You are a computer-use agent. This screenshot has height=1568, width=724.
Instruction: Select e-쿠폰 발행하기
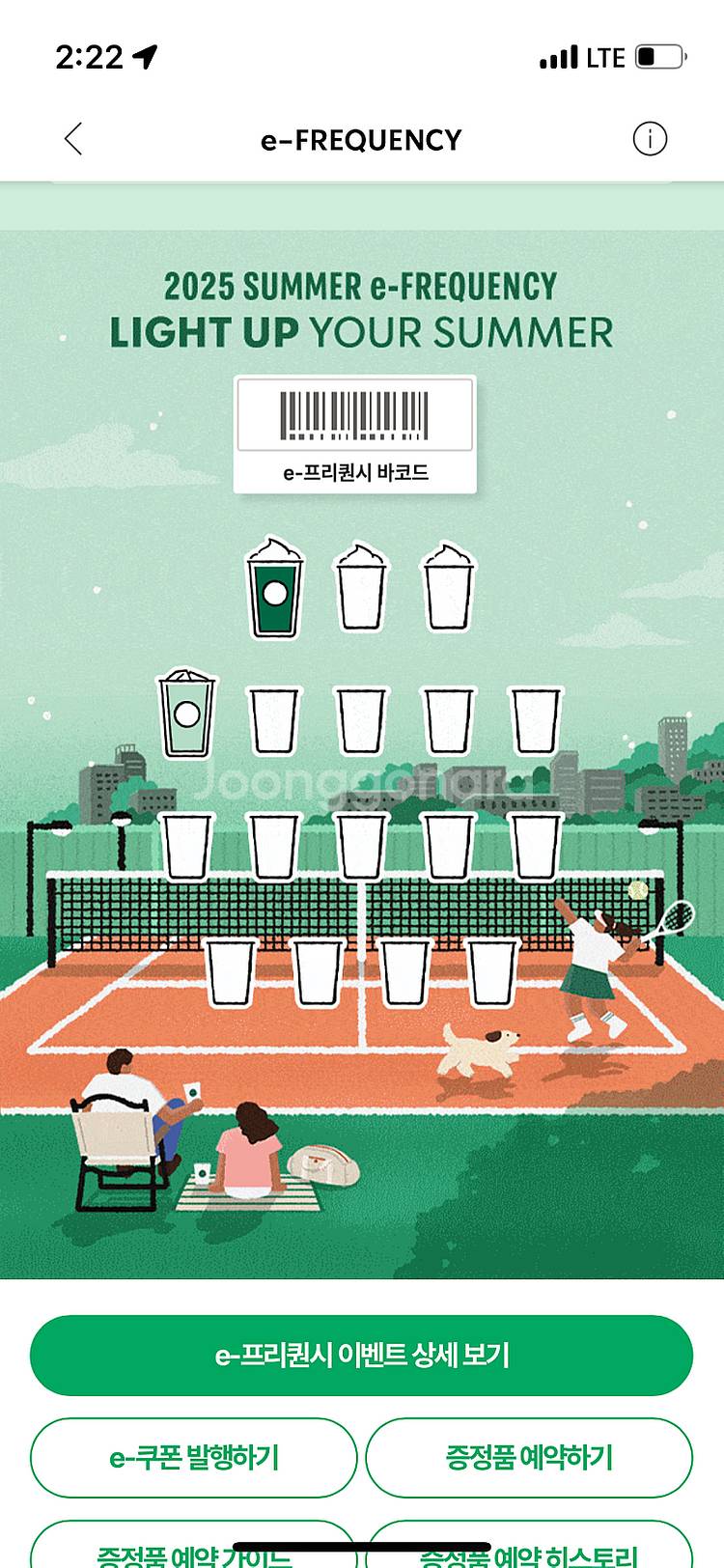coord(194,1457)
